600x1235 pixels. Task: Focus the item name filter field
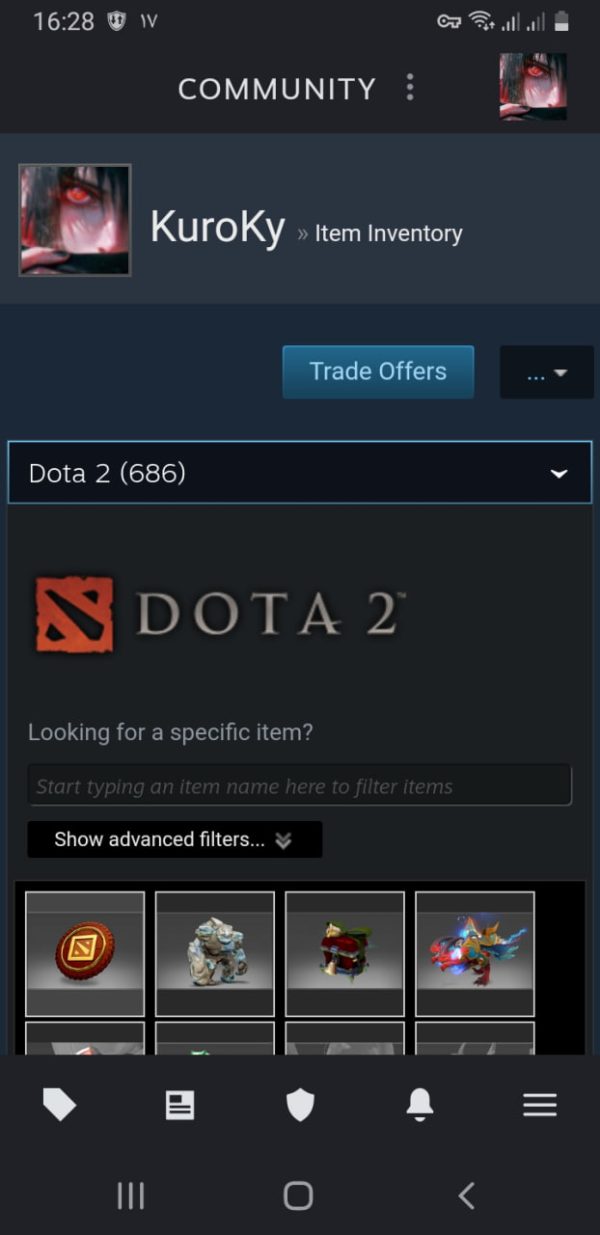300,786
